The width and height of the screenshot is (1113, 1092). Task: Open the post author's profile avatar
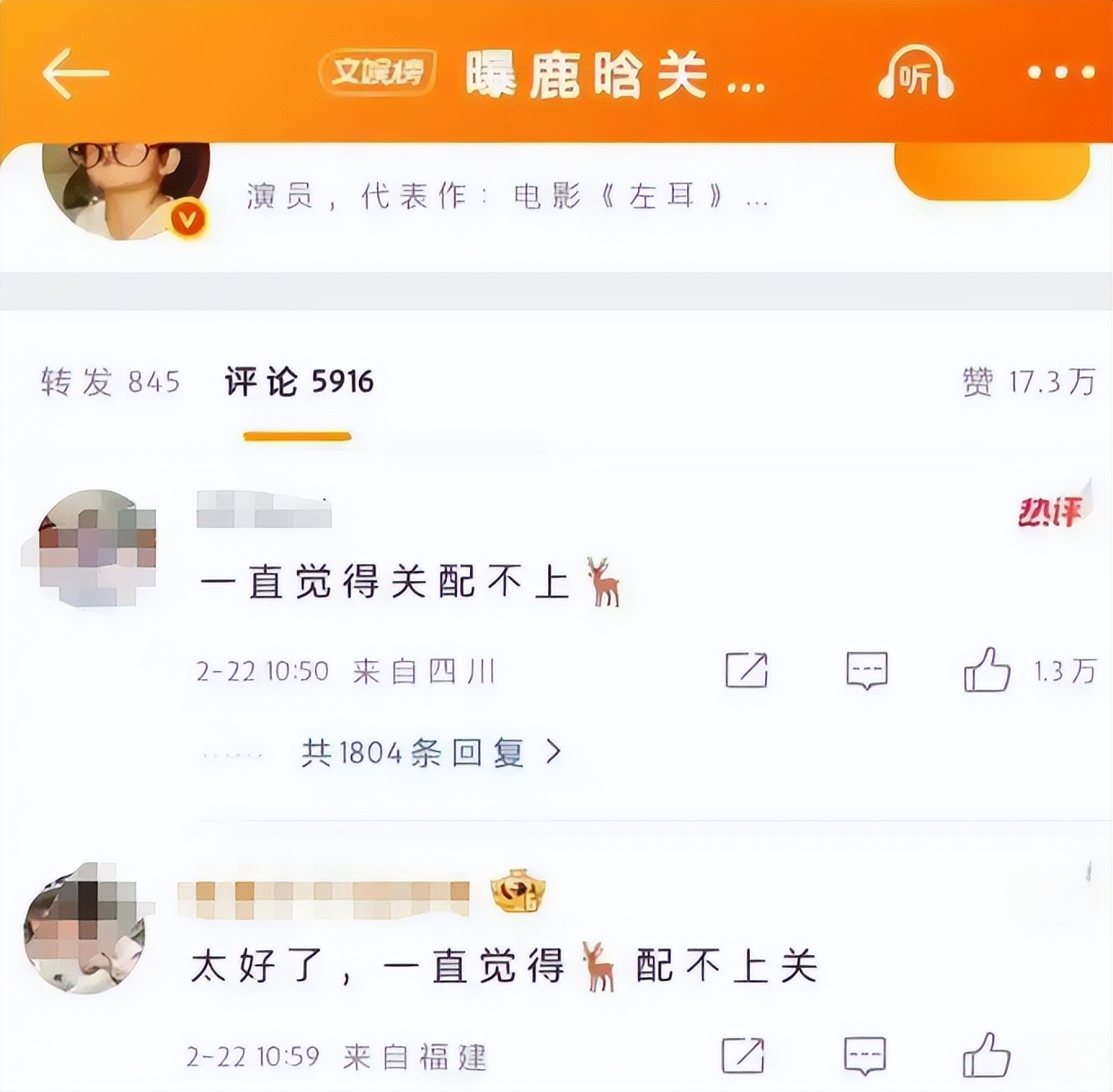(126, 188)
